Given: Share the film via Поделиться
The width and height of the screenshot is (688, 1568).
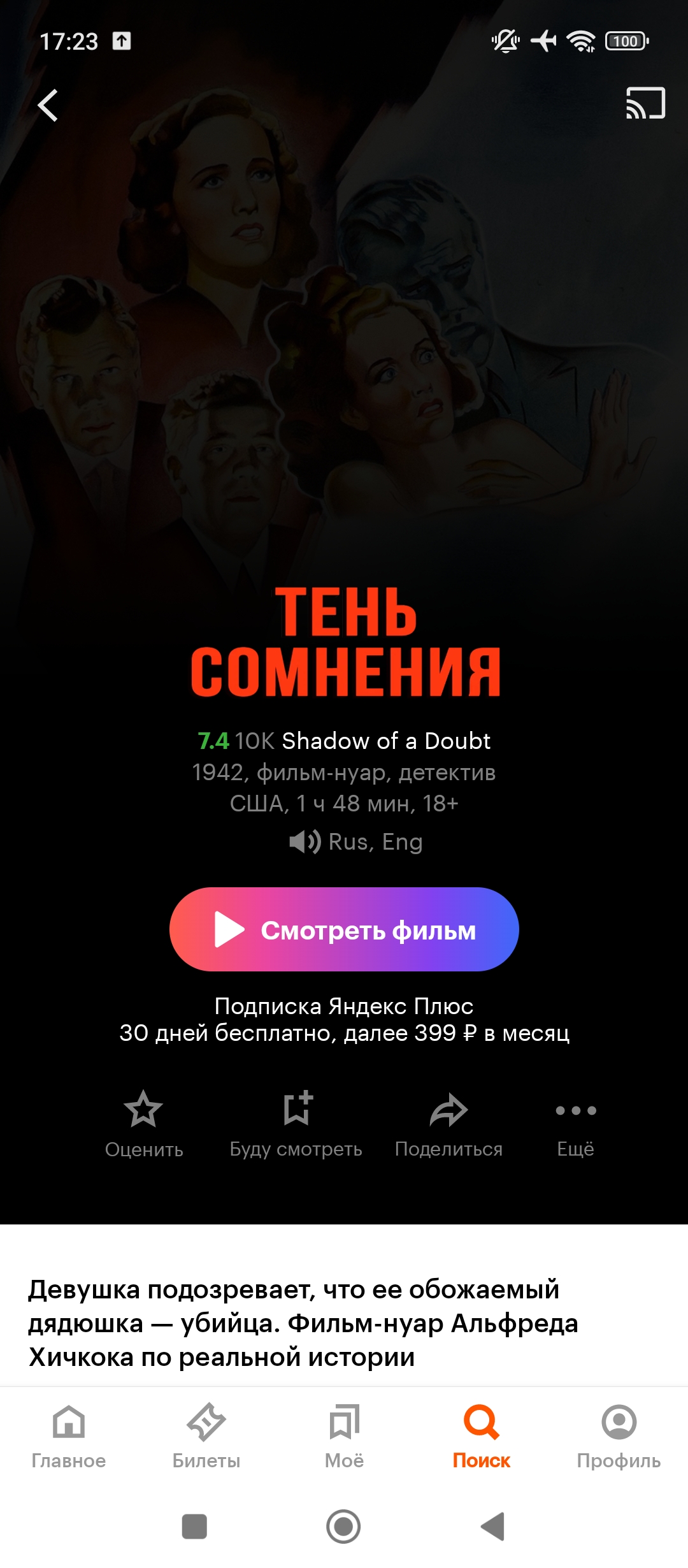Looking at the screenshot, I should point(449,1124).
